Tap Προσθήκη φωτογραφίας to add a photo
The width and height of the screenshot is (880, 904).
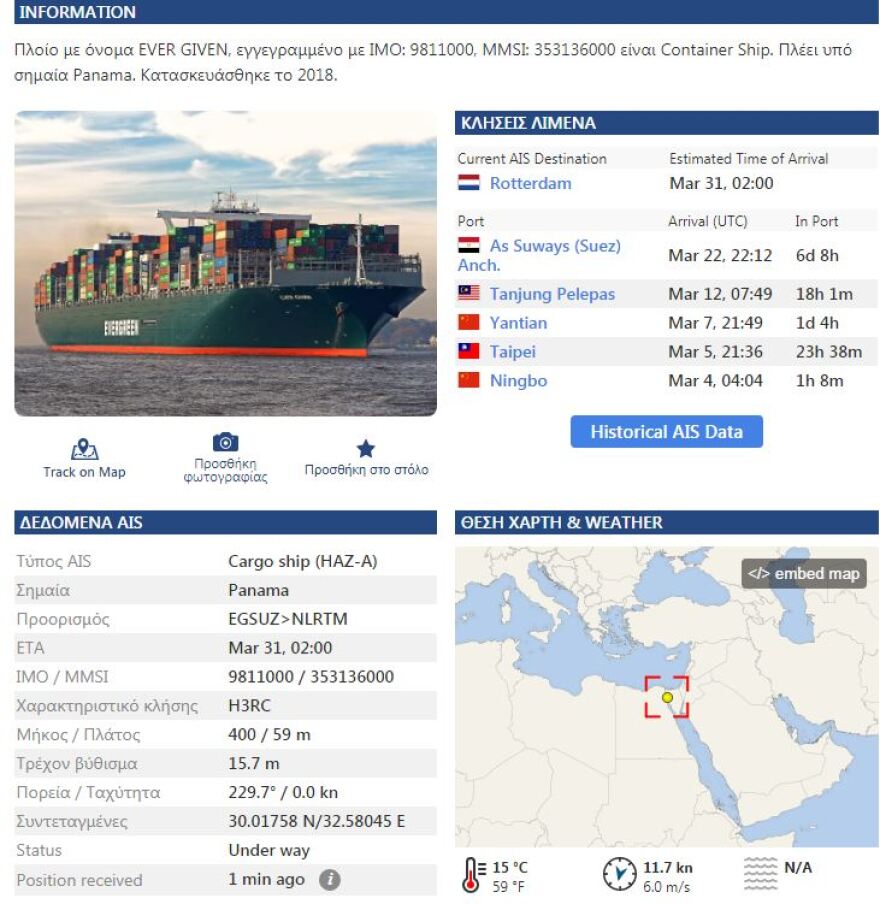(225, 457)
